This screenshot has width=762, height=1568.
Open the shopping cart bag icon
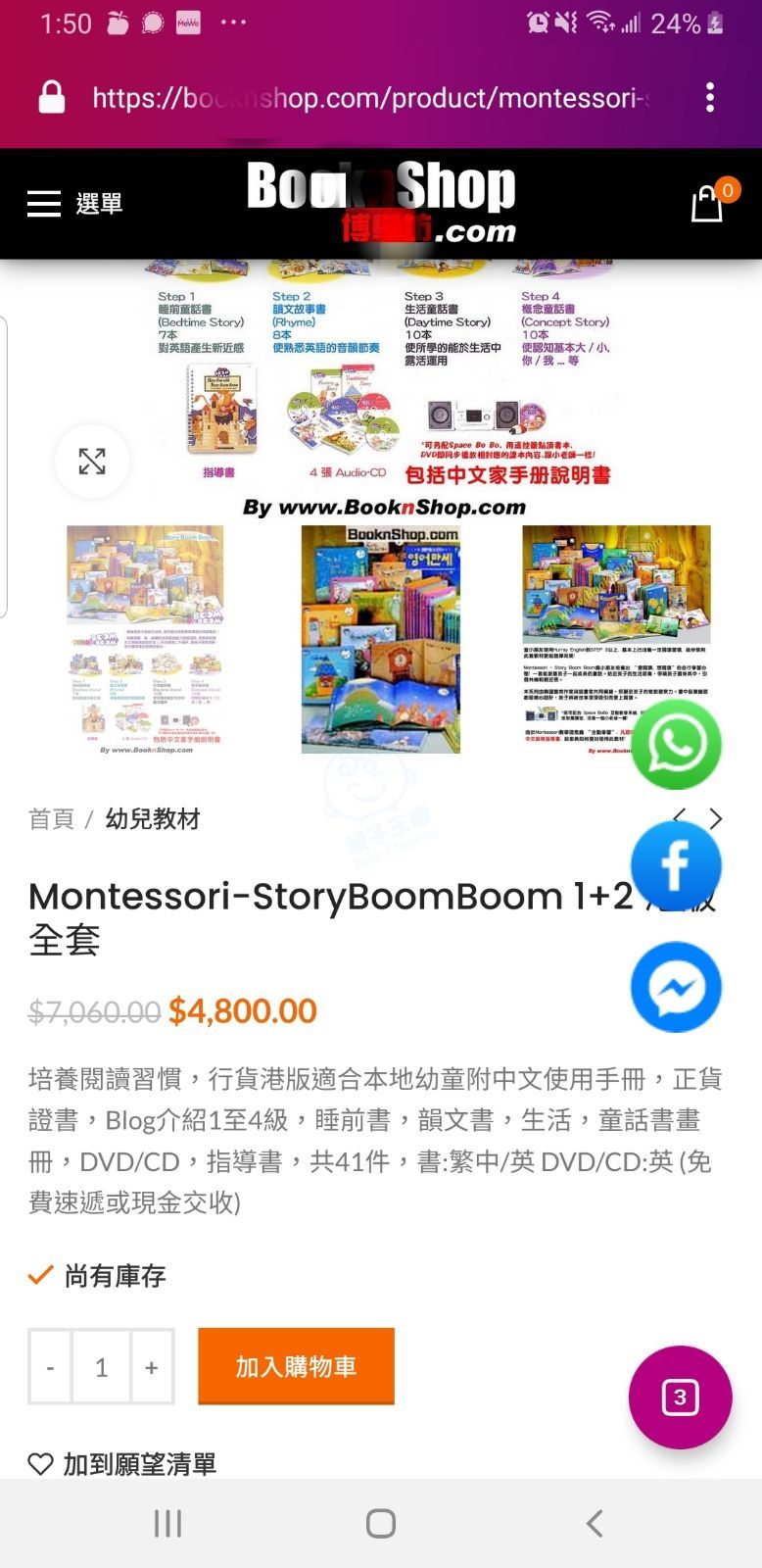707,203
